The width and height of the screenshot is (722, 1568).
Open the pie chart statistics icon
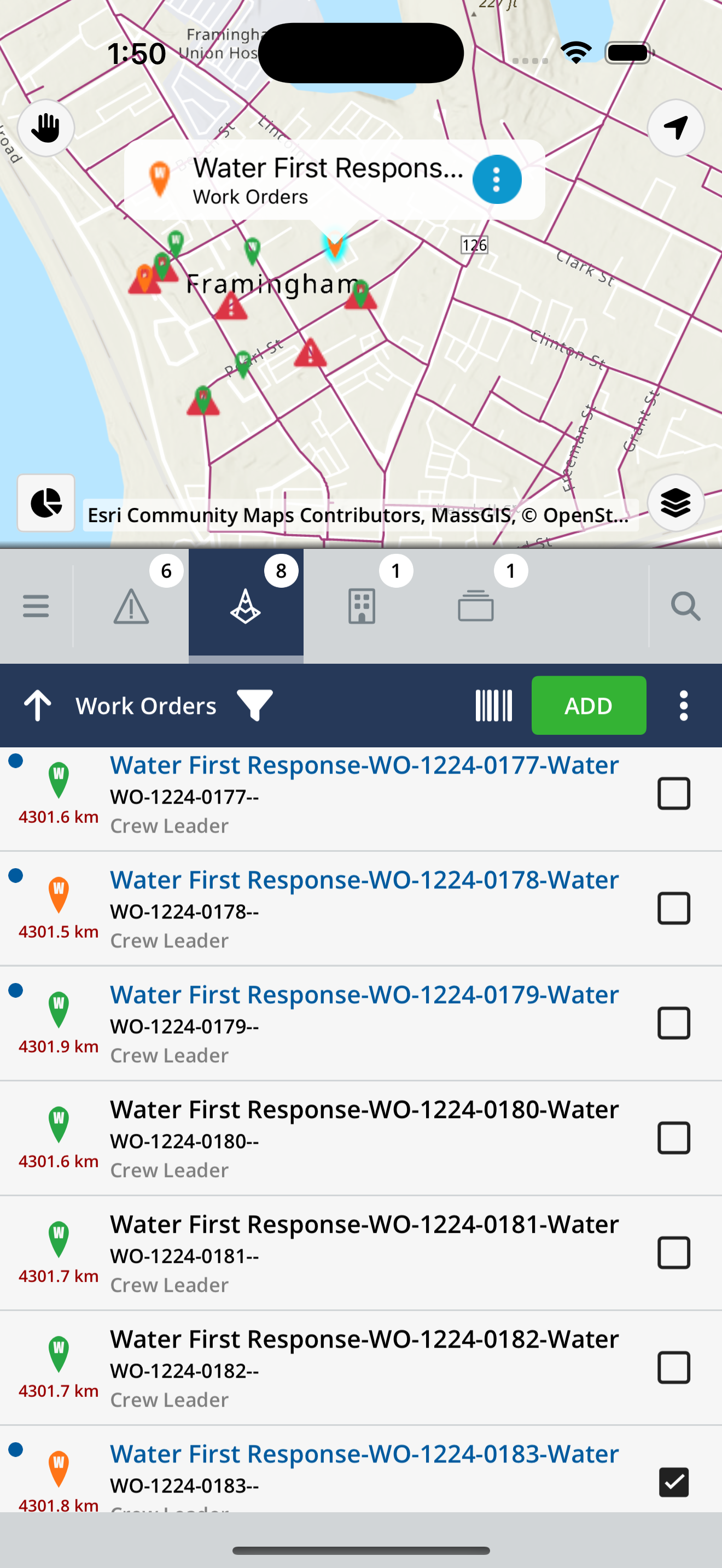click(x=45, y=503)
